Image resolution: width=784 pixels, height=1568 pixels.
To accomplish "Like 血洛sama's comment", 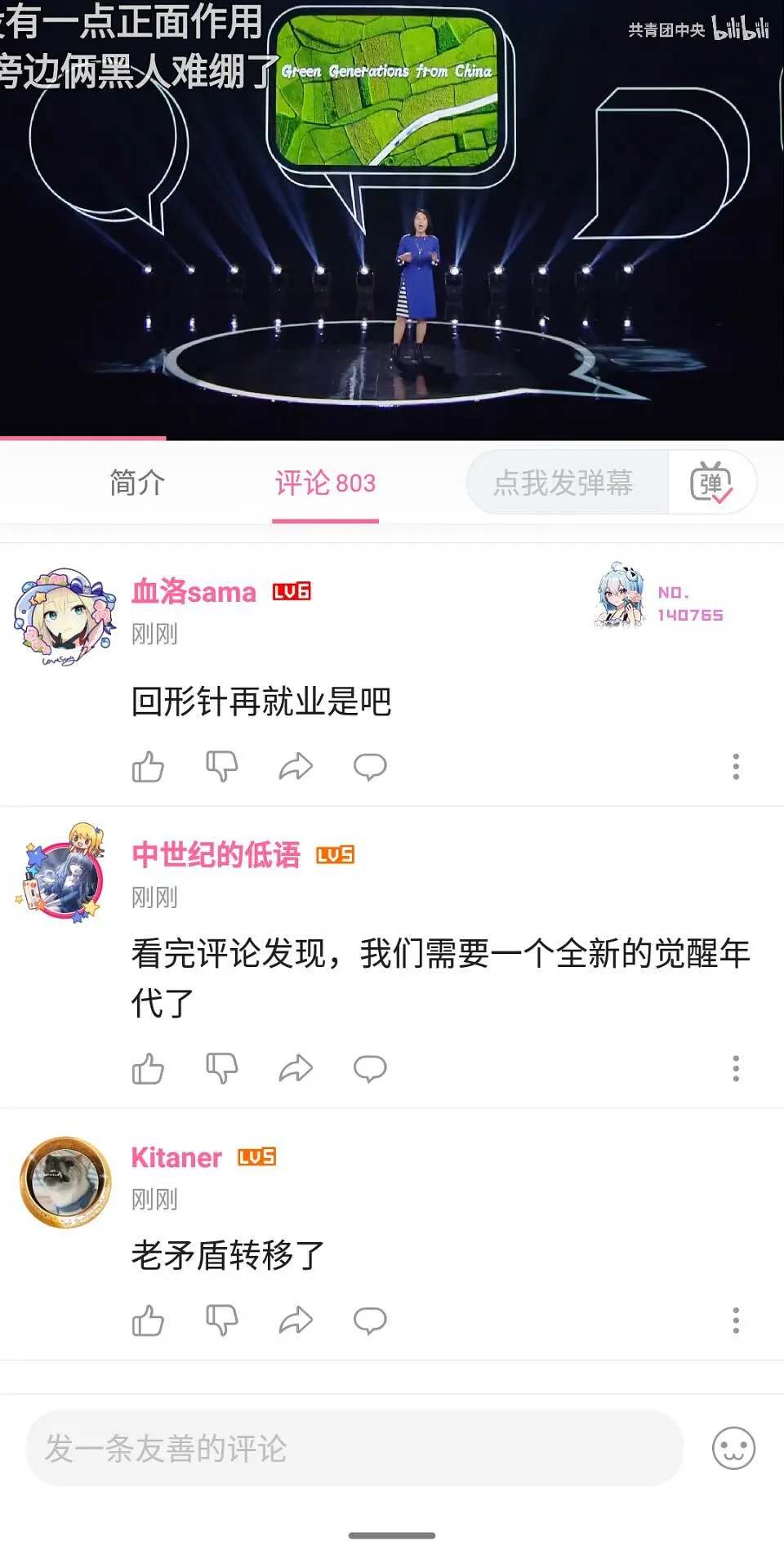I will pos(148,767).
